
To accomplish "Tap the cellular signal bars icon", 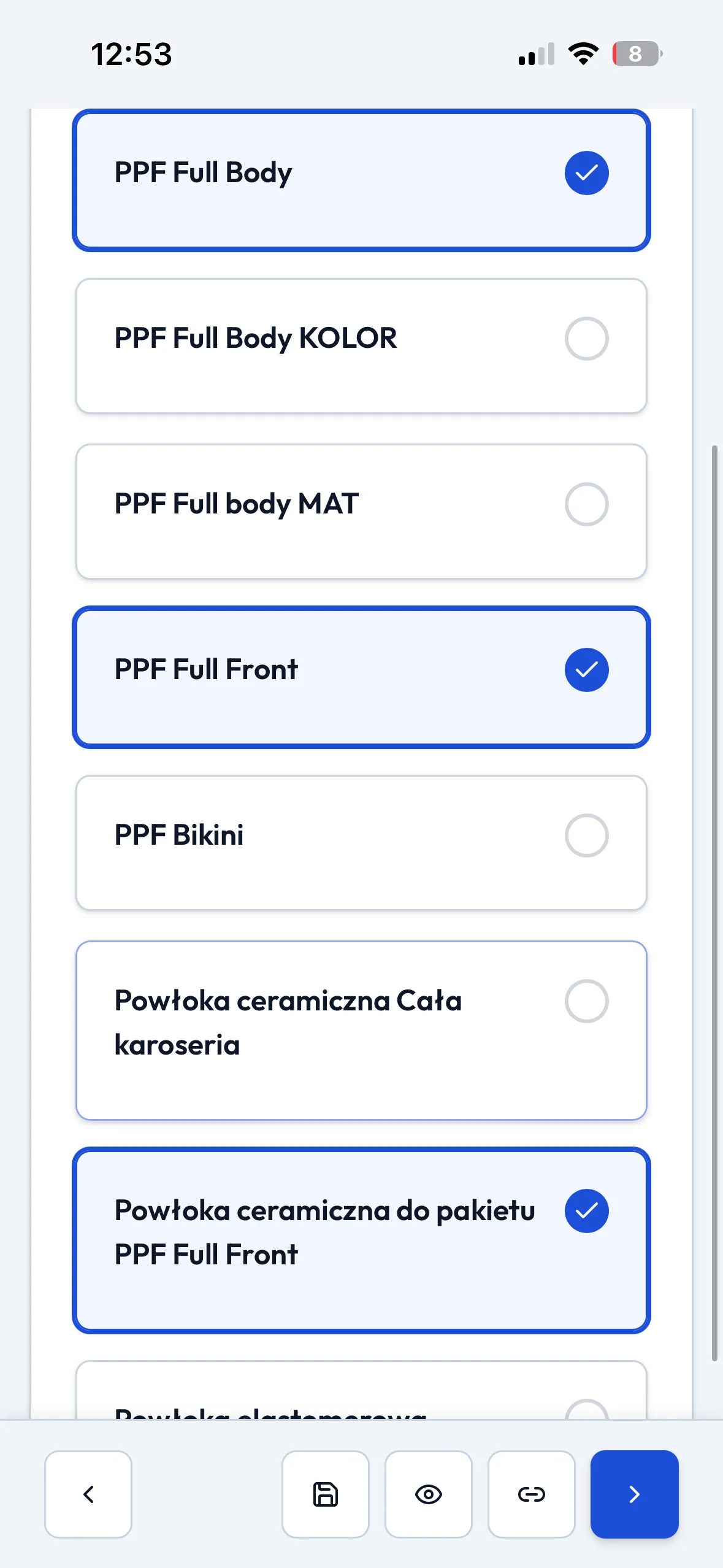I will 536,55.
